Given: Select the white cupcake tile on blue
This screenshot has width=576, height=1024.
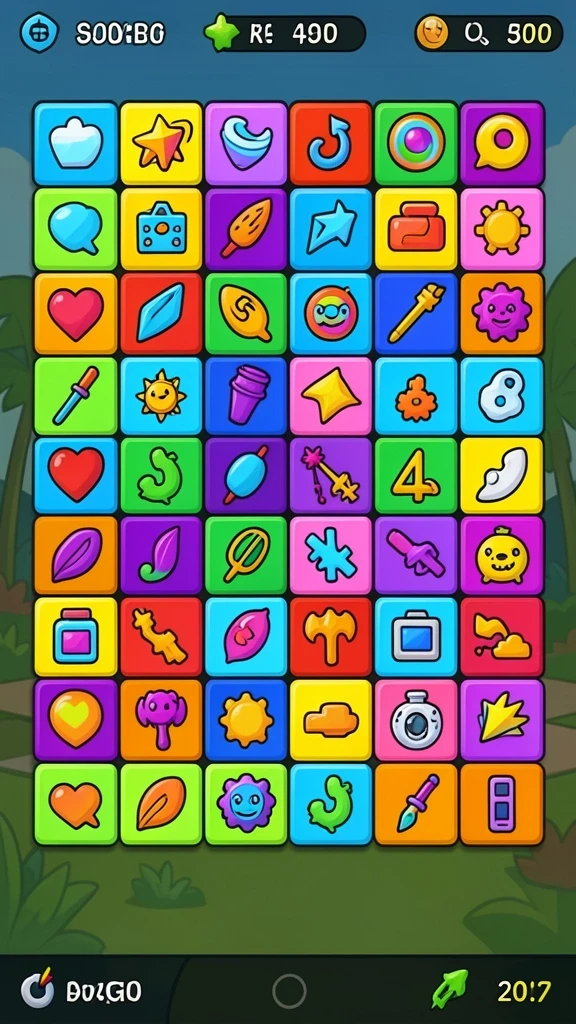Looking at the screenshot, I should coord(76,143).
